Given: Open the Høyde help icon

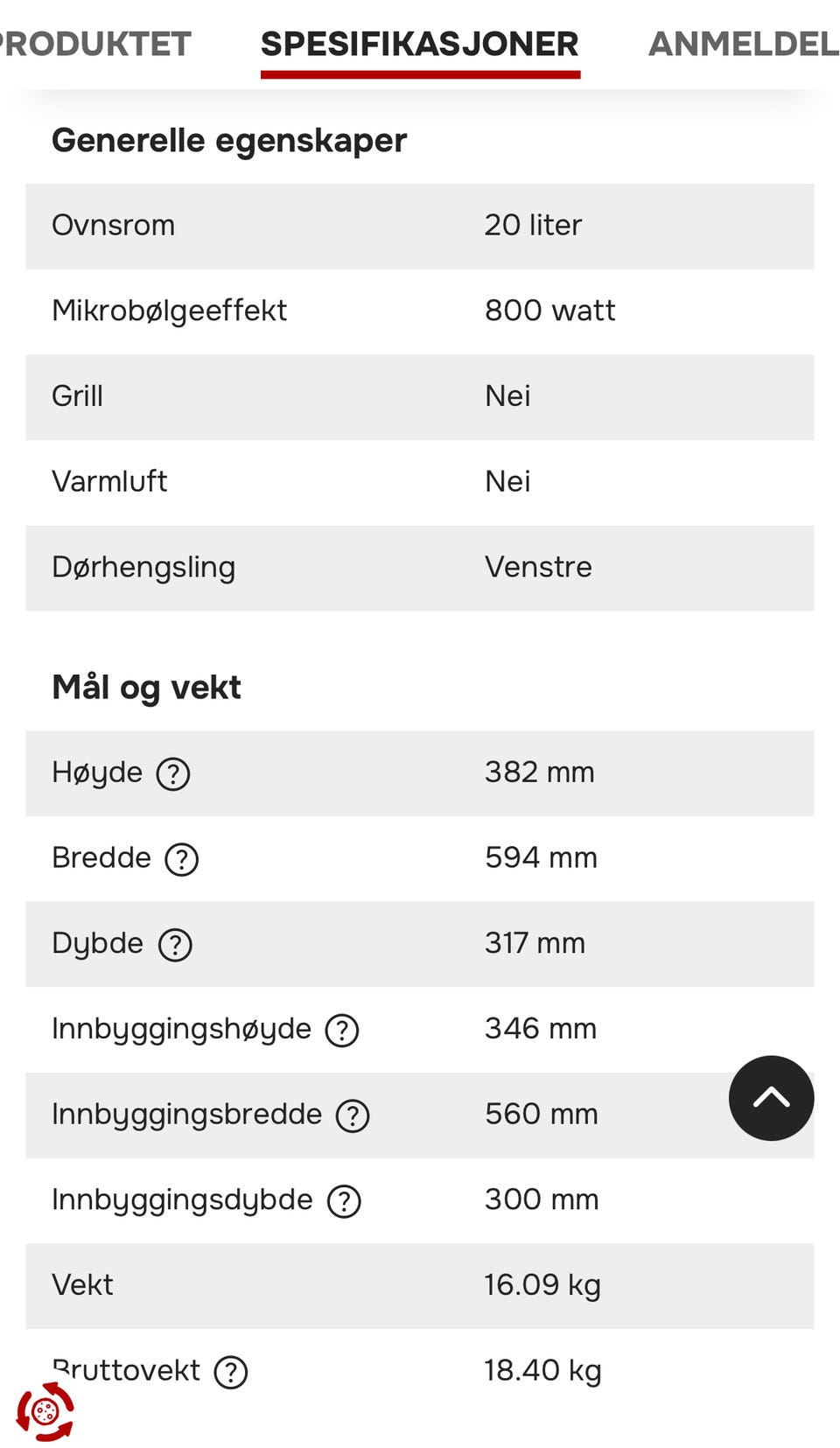Looking at the screenshot, I should pos(174,773).
